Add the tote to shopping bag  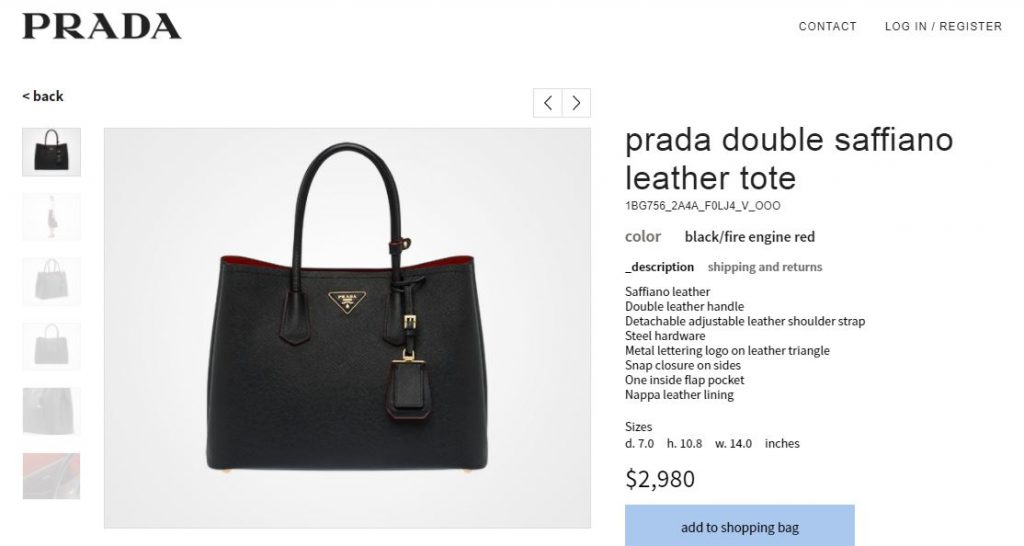[739, 527]
